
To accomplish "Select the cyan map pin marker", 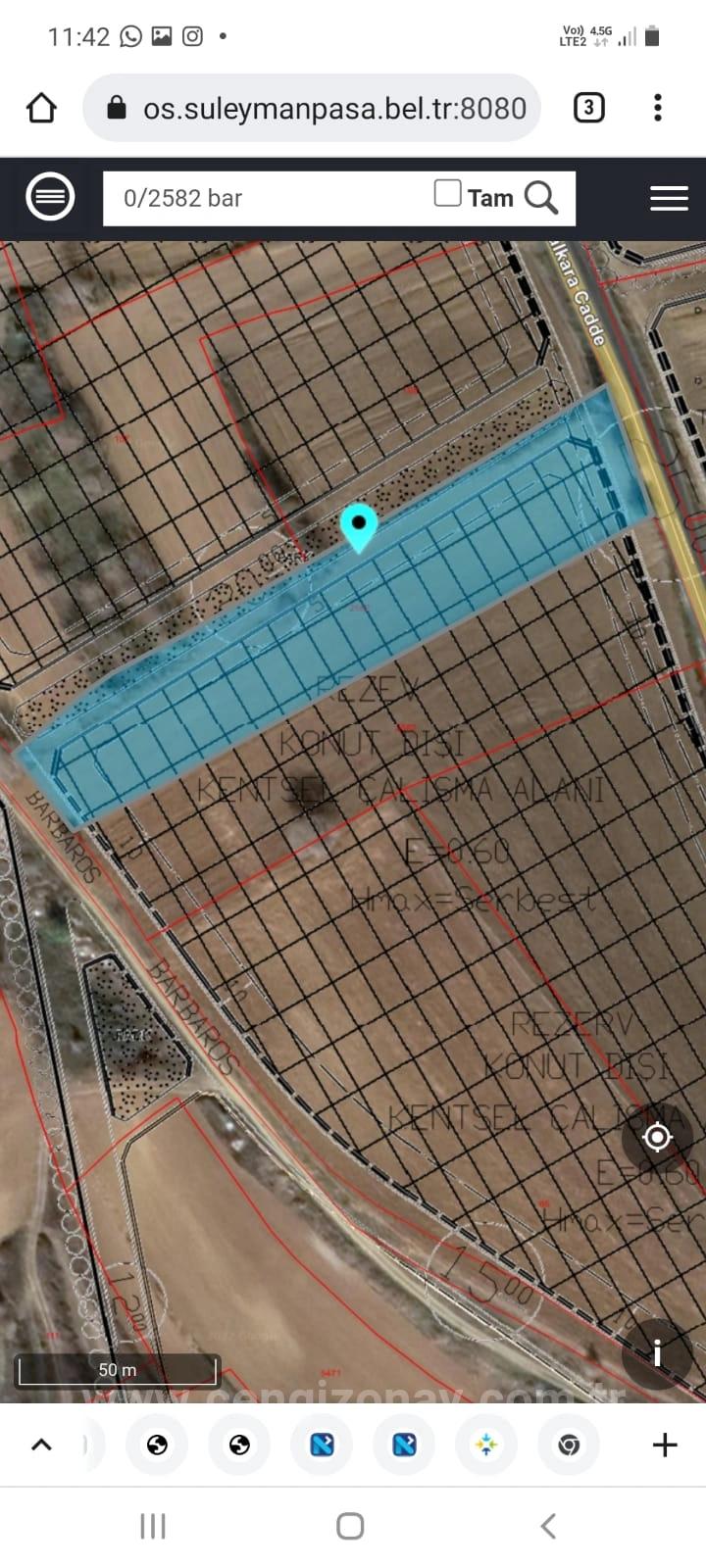I will coord(359,527).
